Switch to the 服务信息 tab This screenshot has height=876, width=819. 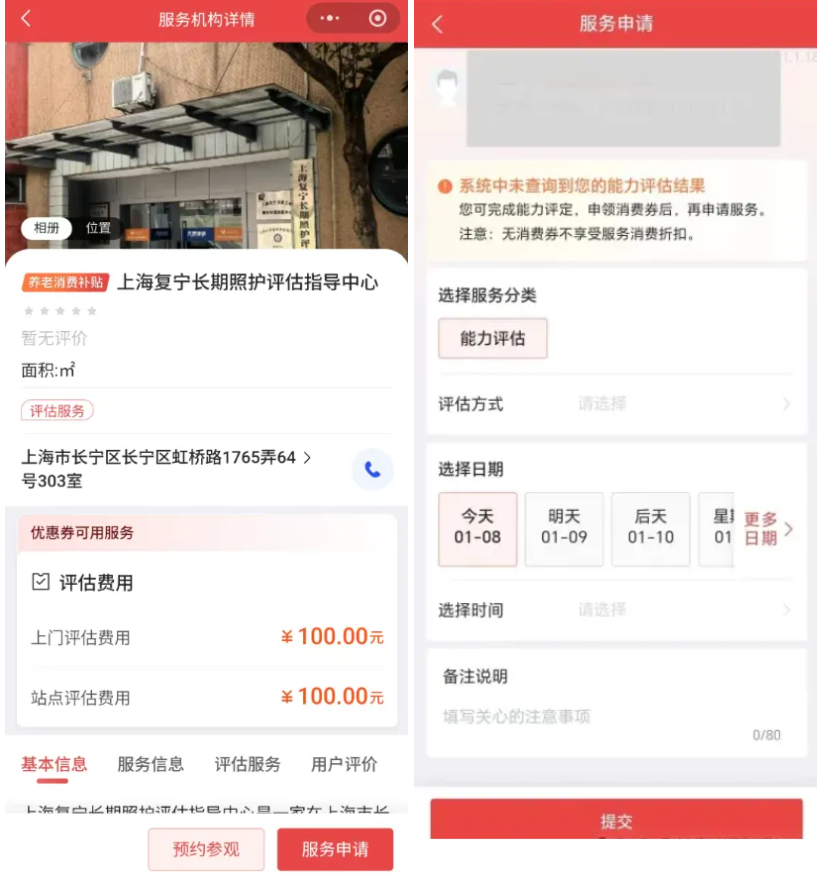pyautogui.click(x=150, y=764)
